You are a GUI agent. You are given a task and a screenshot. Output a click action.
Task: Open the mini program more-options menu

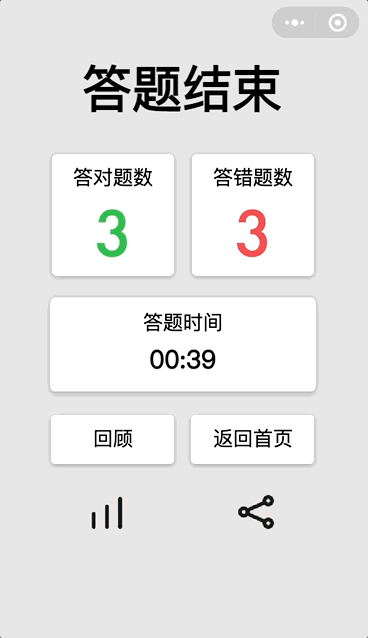294,23
